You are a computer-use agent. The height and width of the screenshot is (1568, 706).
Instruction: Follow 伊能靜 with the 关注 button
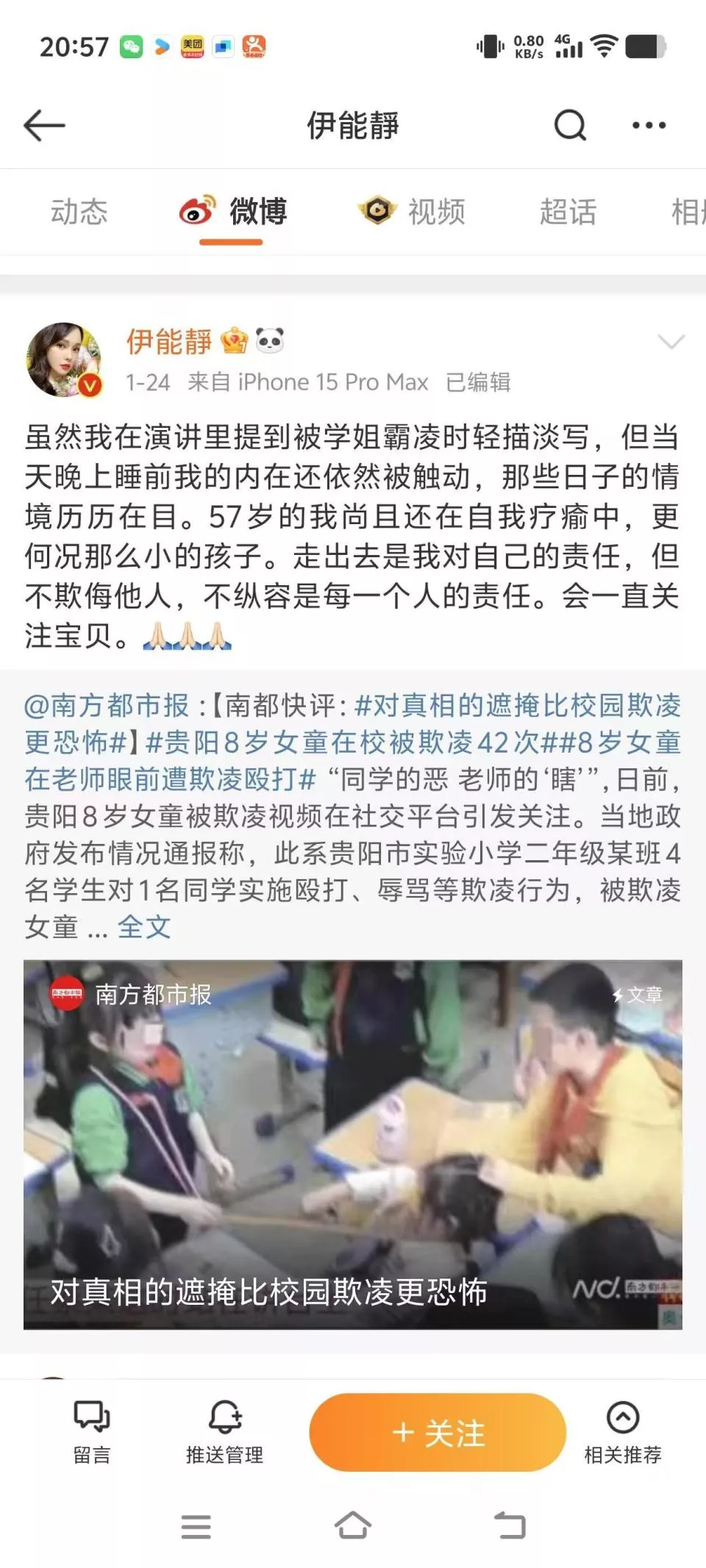(x=438, y=1432)
